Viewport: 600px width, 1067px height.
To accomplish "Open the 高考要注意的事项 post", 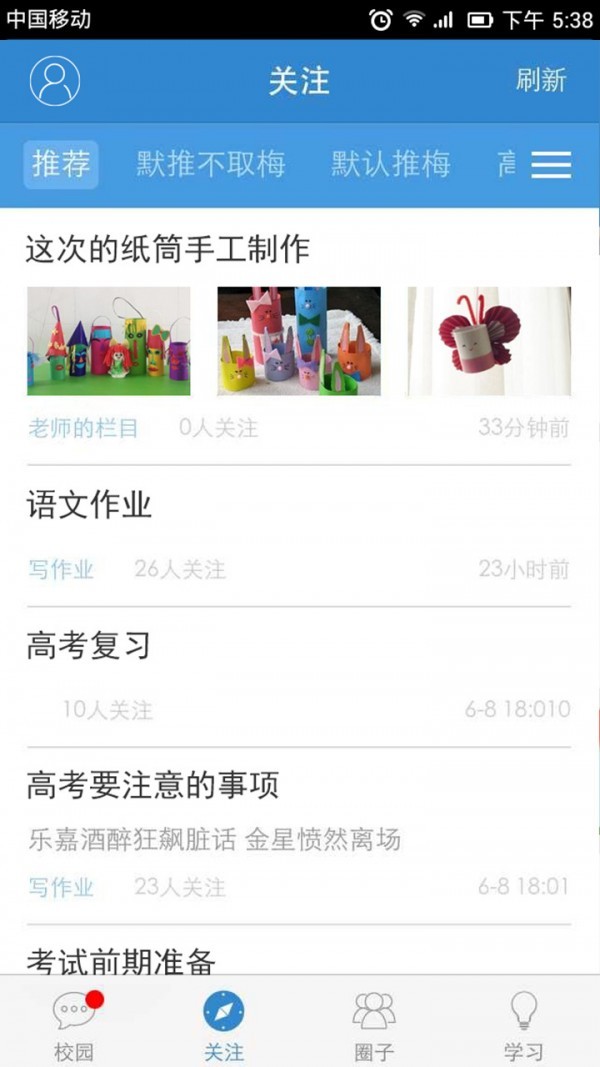I will pyautogui.click(x=152, y=787).
